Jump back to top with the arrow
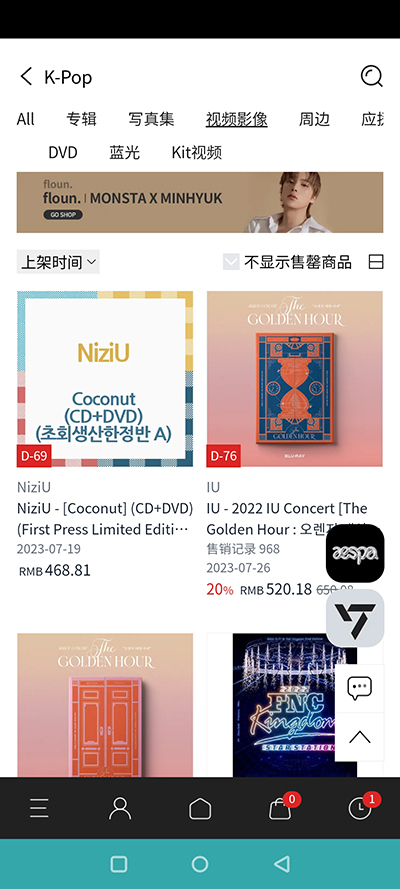Screen dimensions: 400x889 (360, 736)
